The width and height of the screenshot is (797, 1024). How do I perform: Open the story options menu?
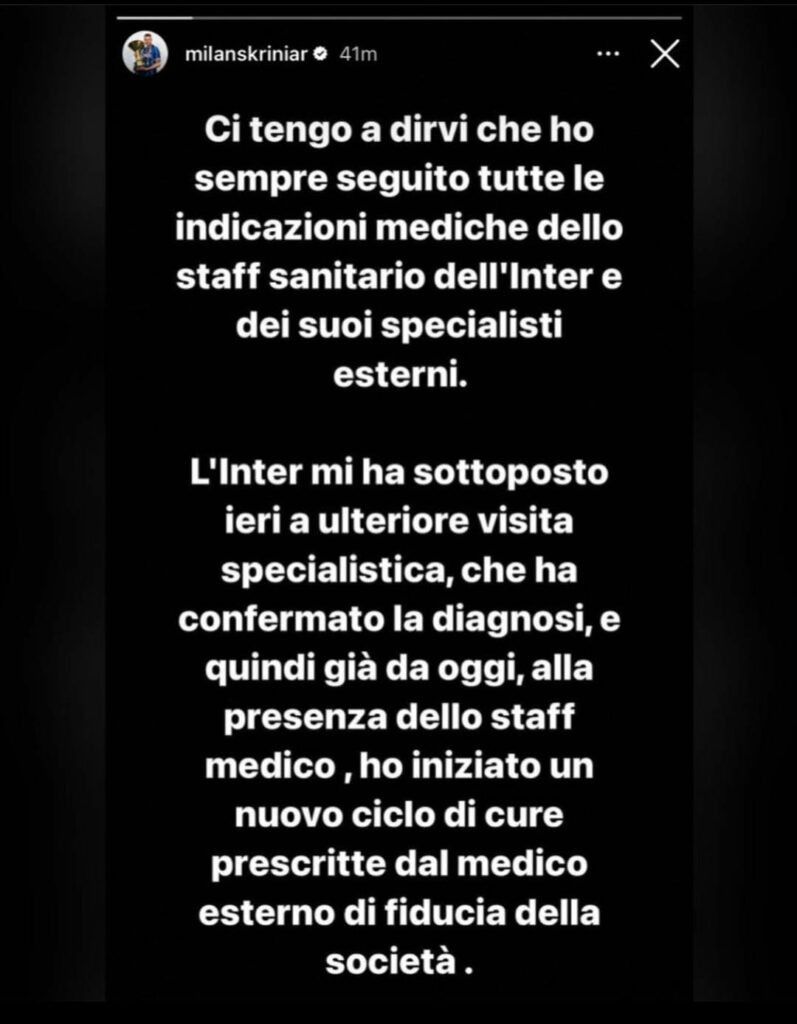pos(607,54)
